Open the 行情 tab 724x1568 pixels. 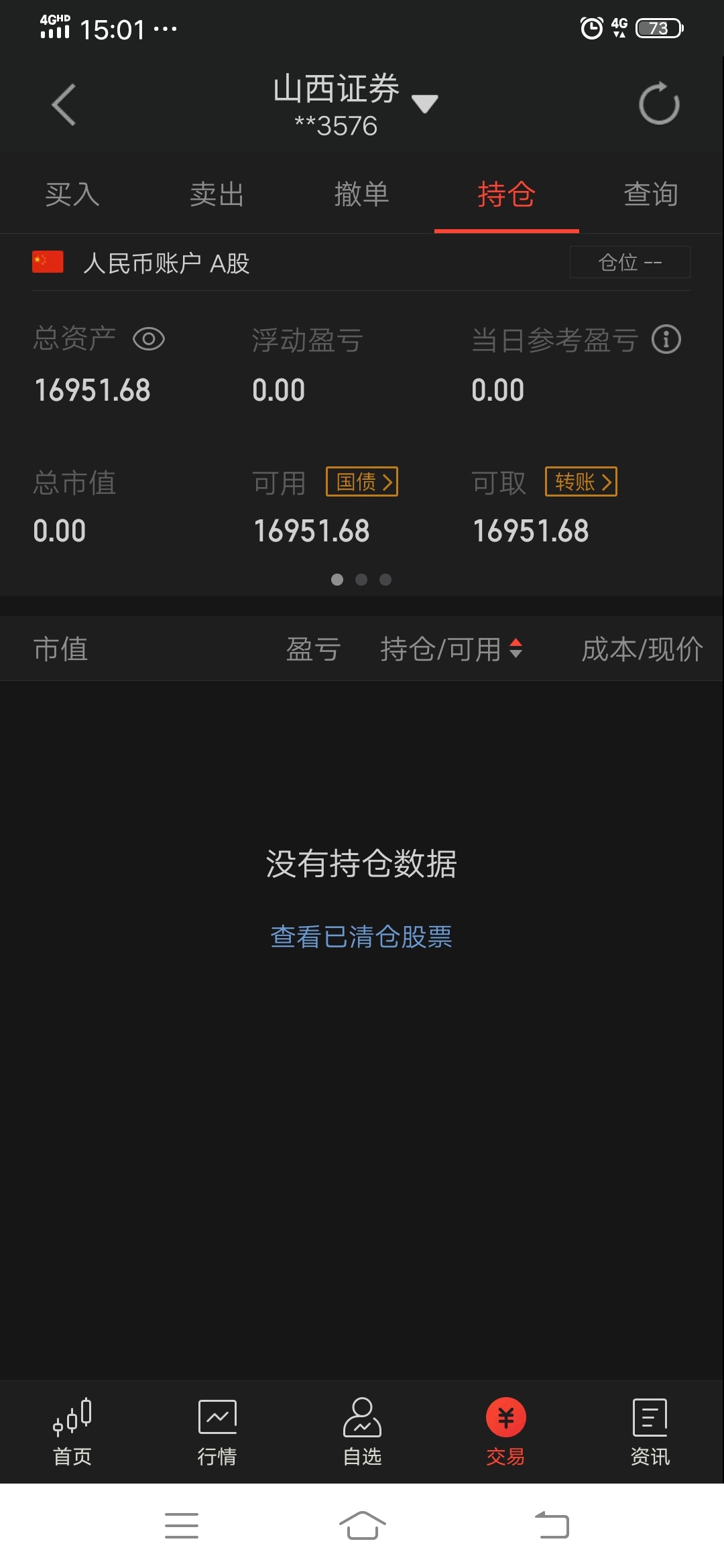(x=217, y=1431)
